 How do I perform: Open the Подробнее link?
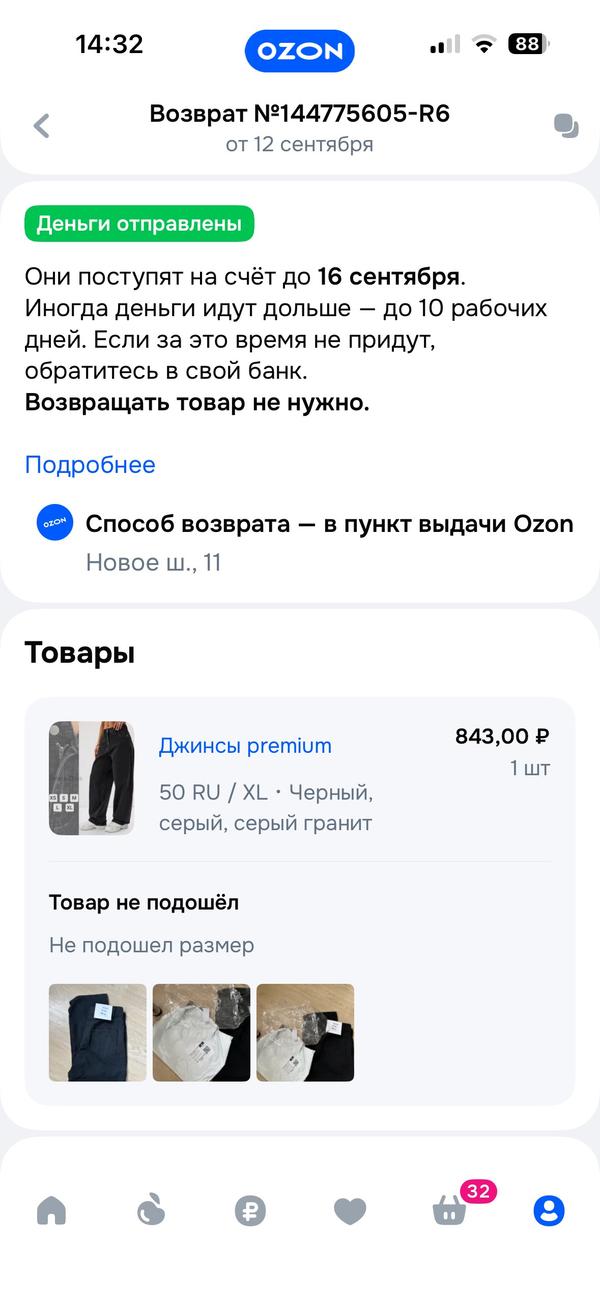click(90, 465)
